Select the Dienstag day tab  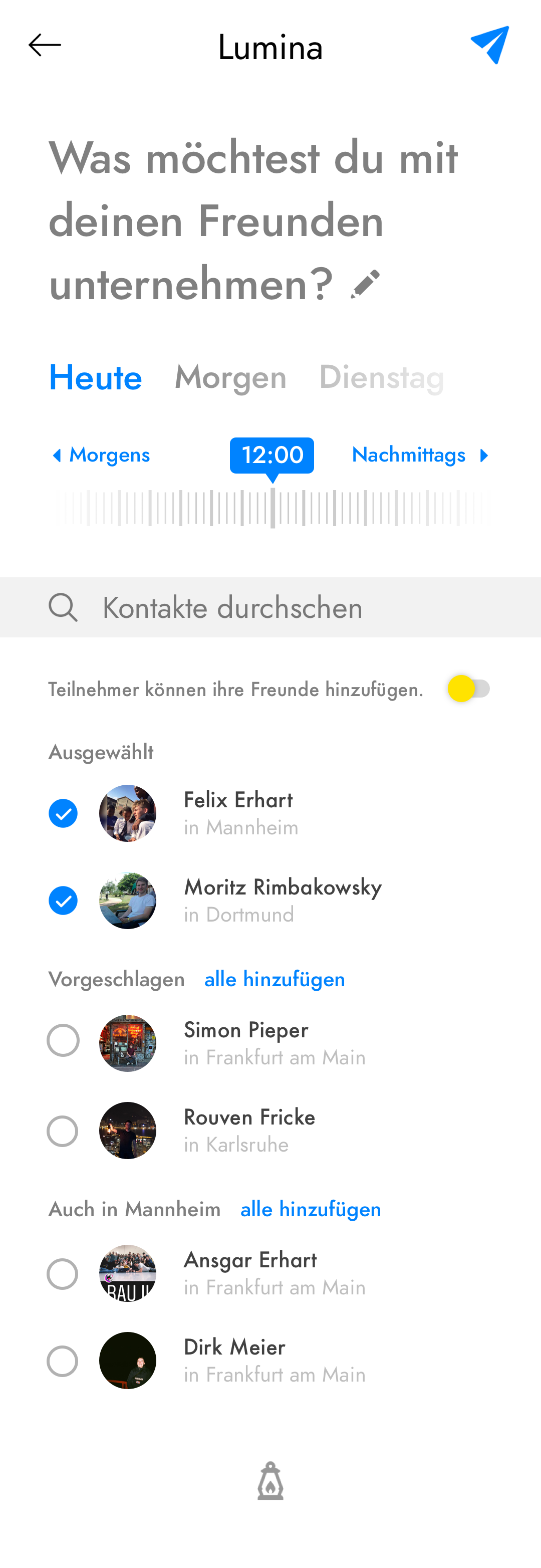pos(381,377)
